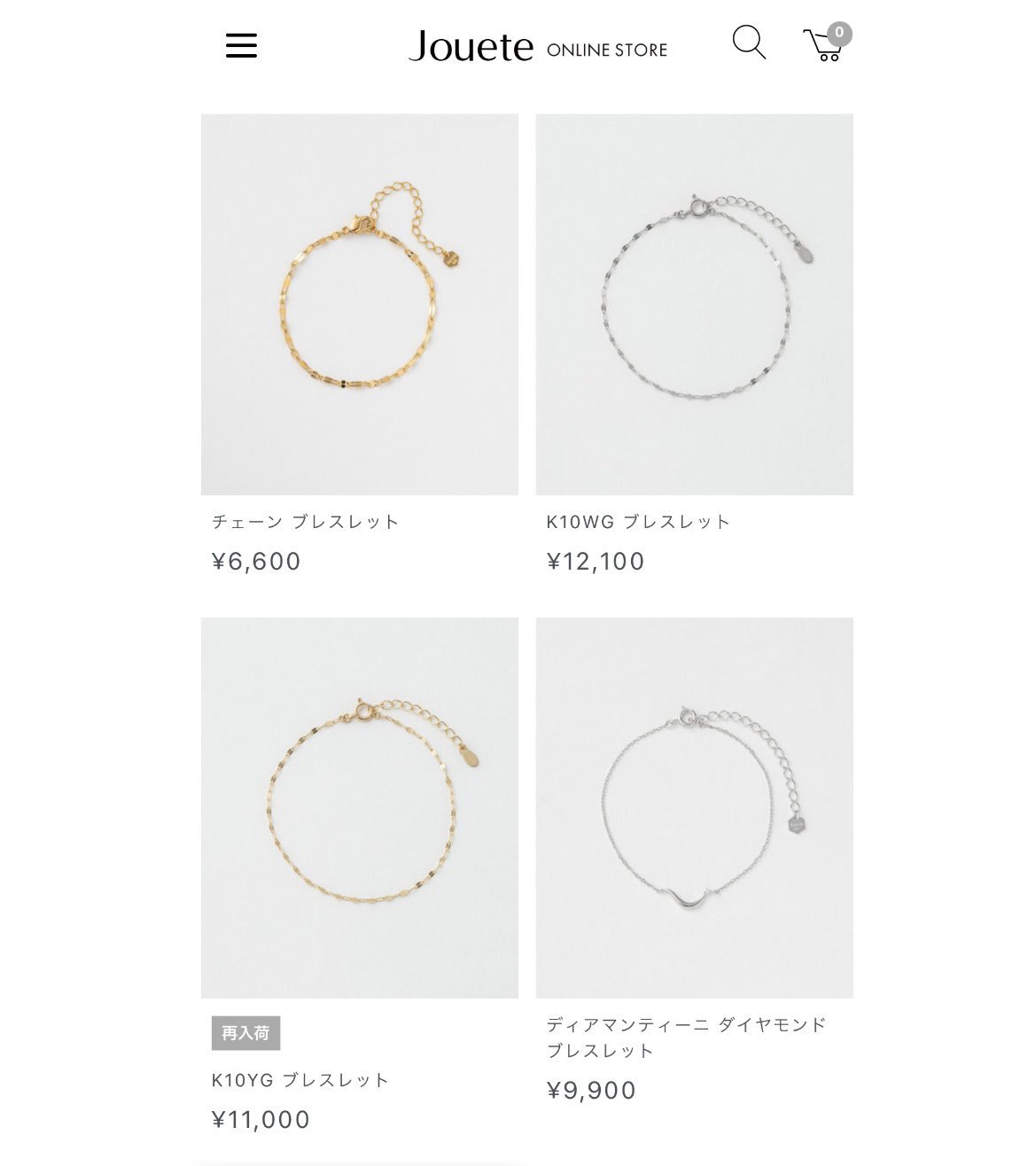
Task: Go to Jouete Online Store home
Action: 537,46
